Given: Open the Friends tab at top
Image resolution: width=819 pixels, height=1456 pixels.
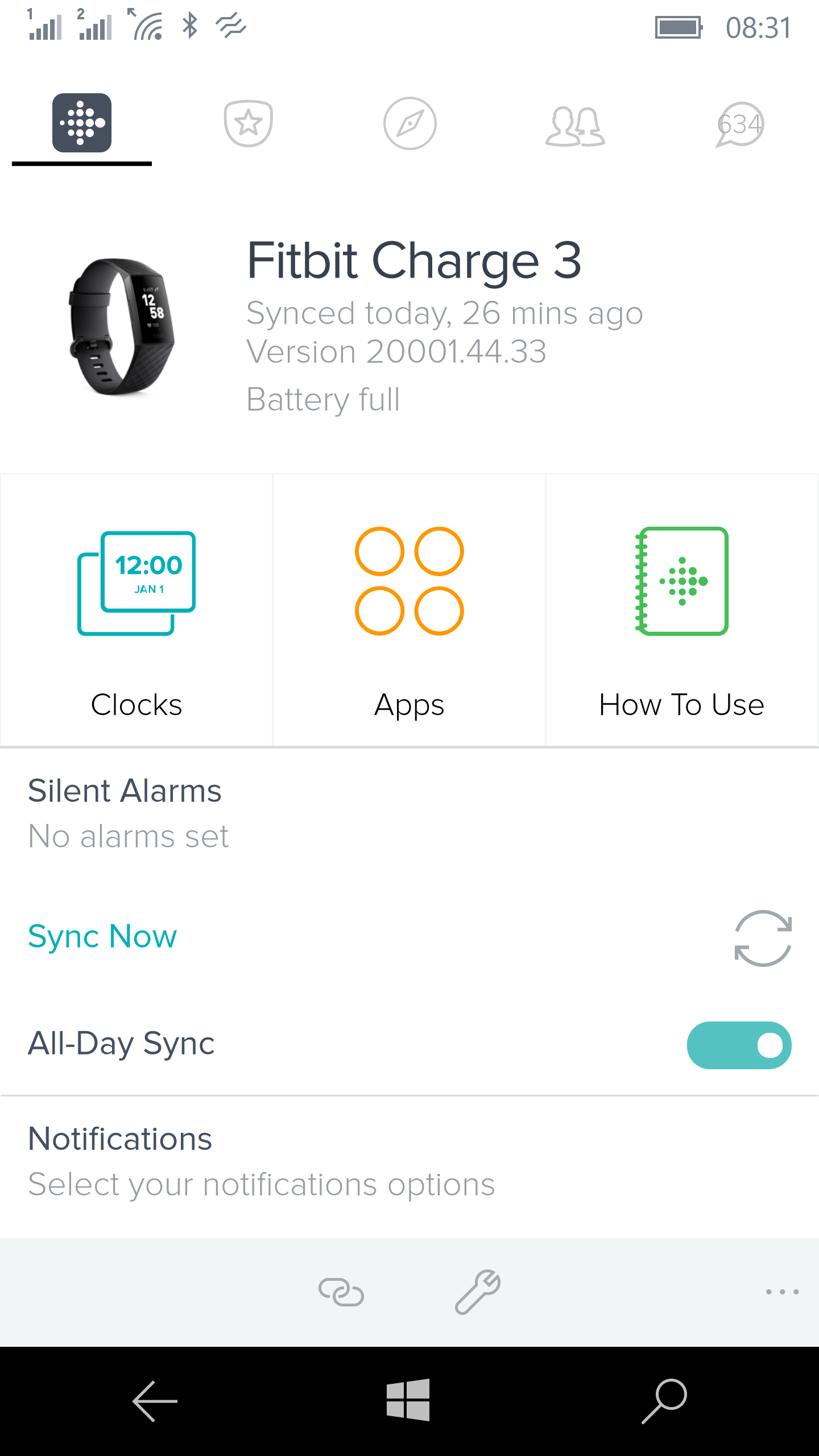Looking at the screenshot, I should tap(574, 123).
